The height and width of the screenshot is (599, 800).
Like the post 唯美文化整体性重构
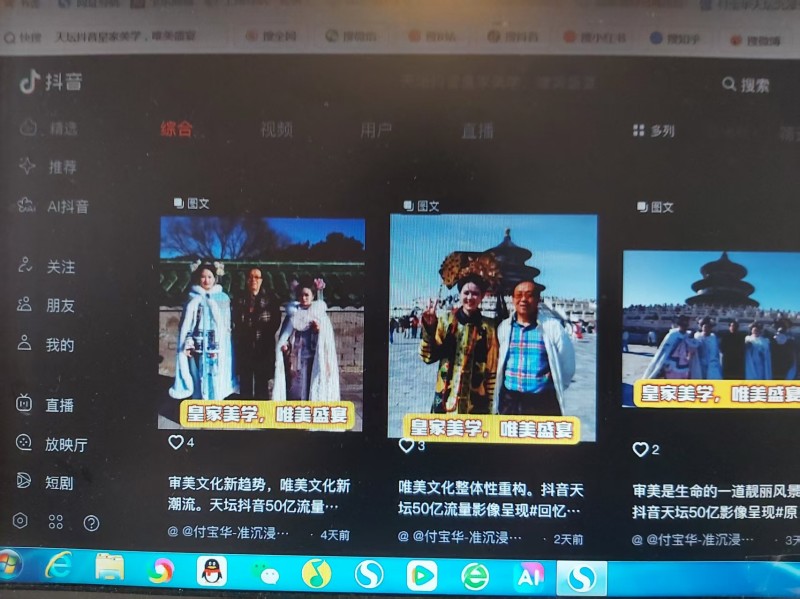[x=407, y=446]
